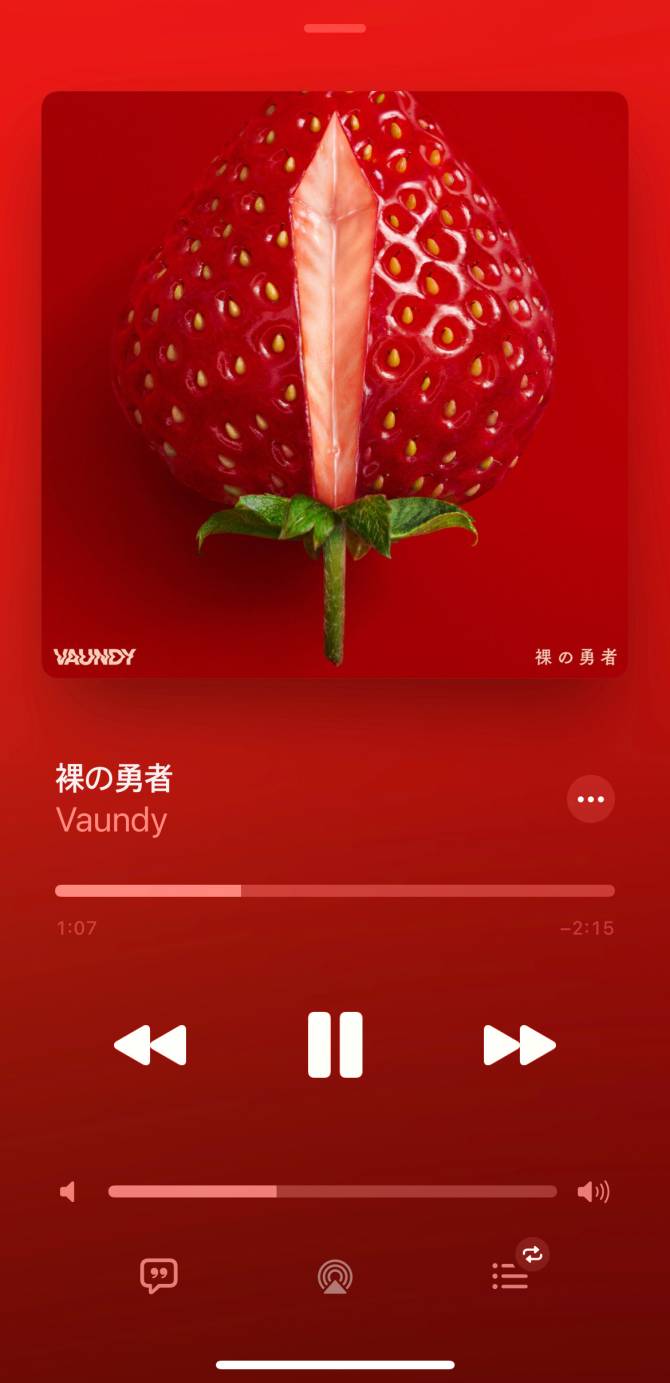Open the more options menu
Viewport: 670px width, 1383px height.
point(590,799)
